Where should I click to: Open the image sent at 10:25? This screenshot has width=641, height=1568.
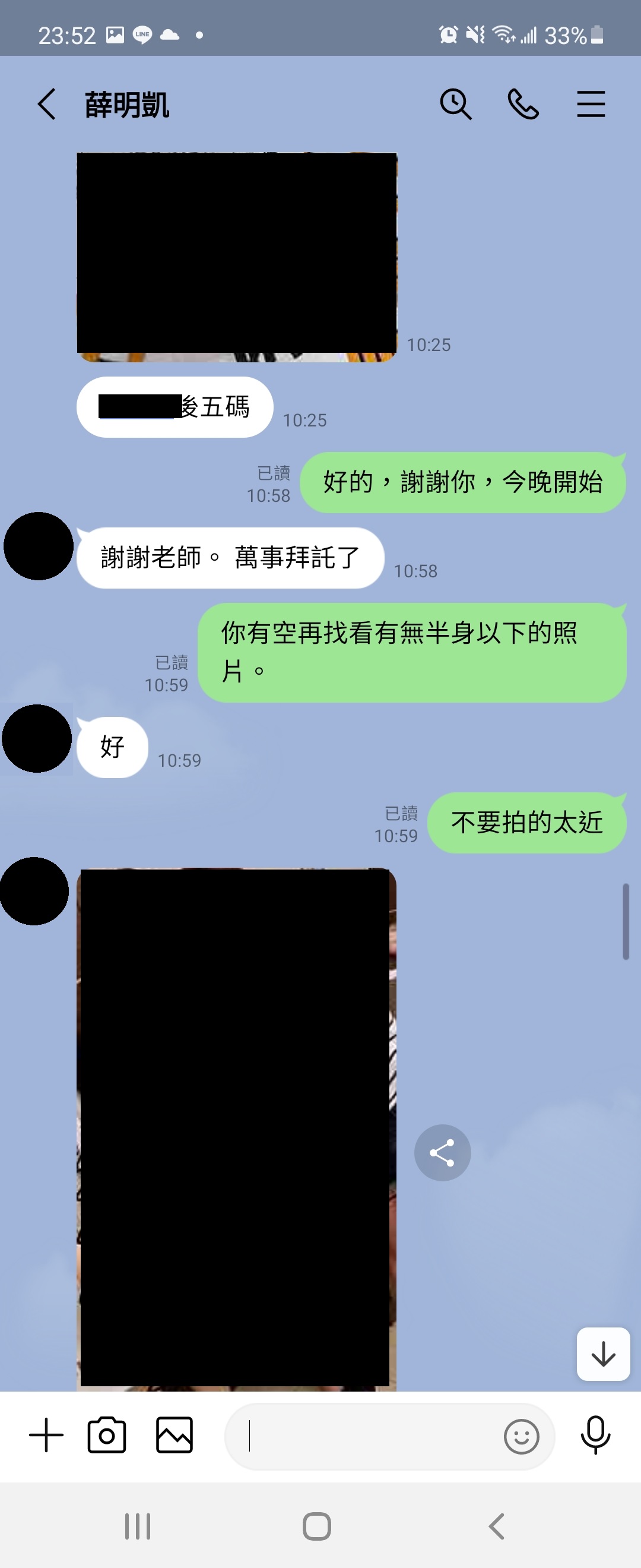pos(237,257)
